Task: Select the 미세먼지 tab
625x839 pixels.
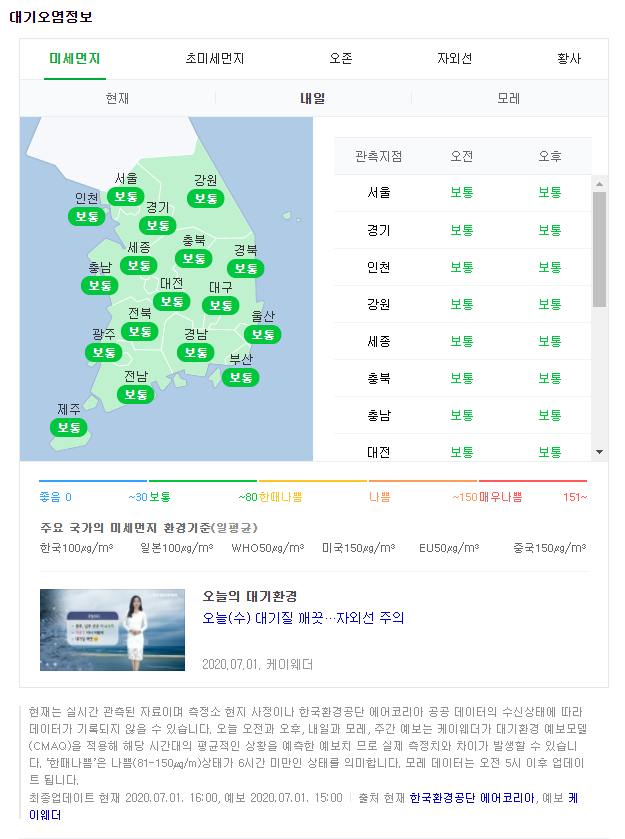Action: tap(75, 59)
